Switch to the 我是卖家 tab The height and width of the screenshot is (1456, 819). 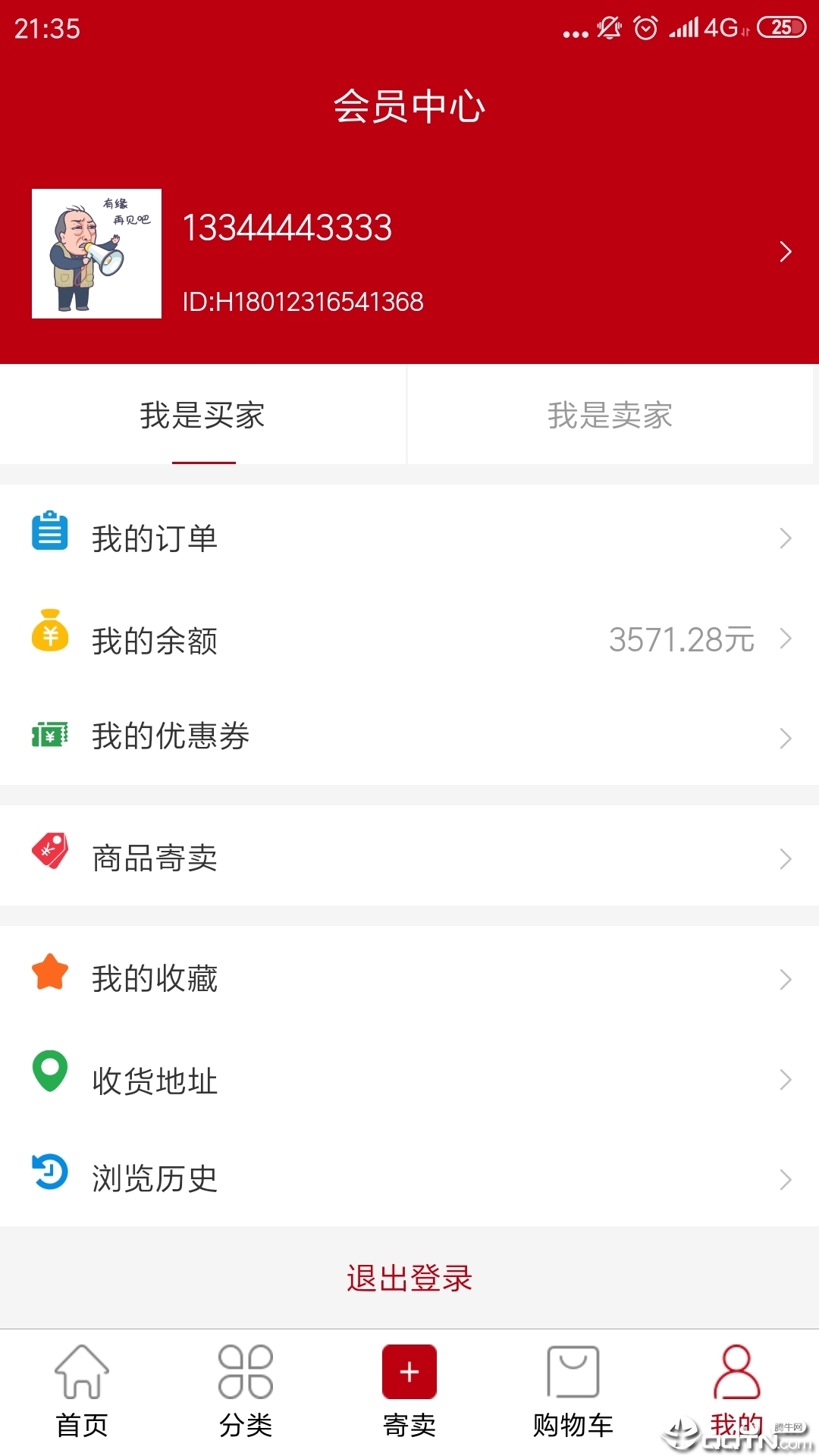point(610,415)
